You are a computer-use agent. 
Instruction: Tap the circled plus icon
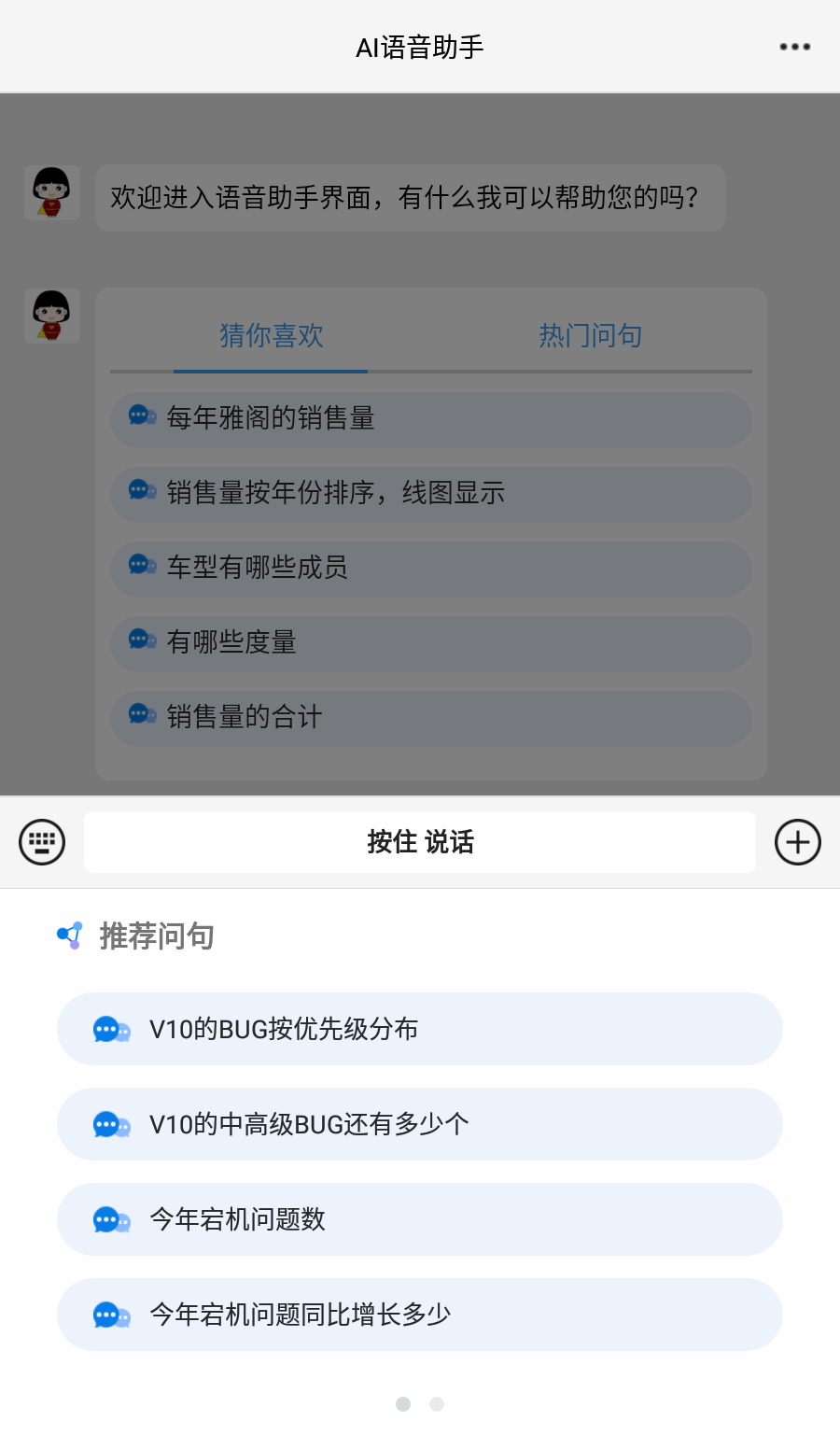pos(798,842)
